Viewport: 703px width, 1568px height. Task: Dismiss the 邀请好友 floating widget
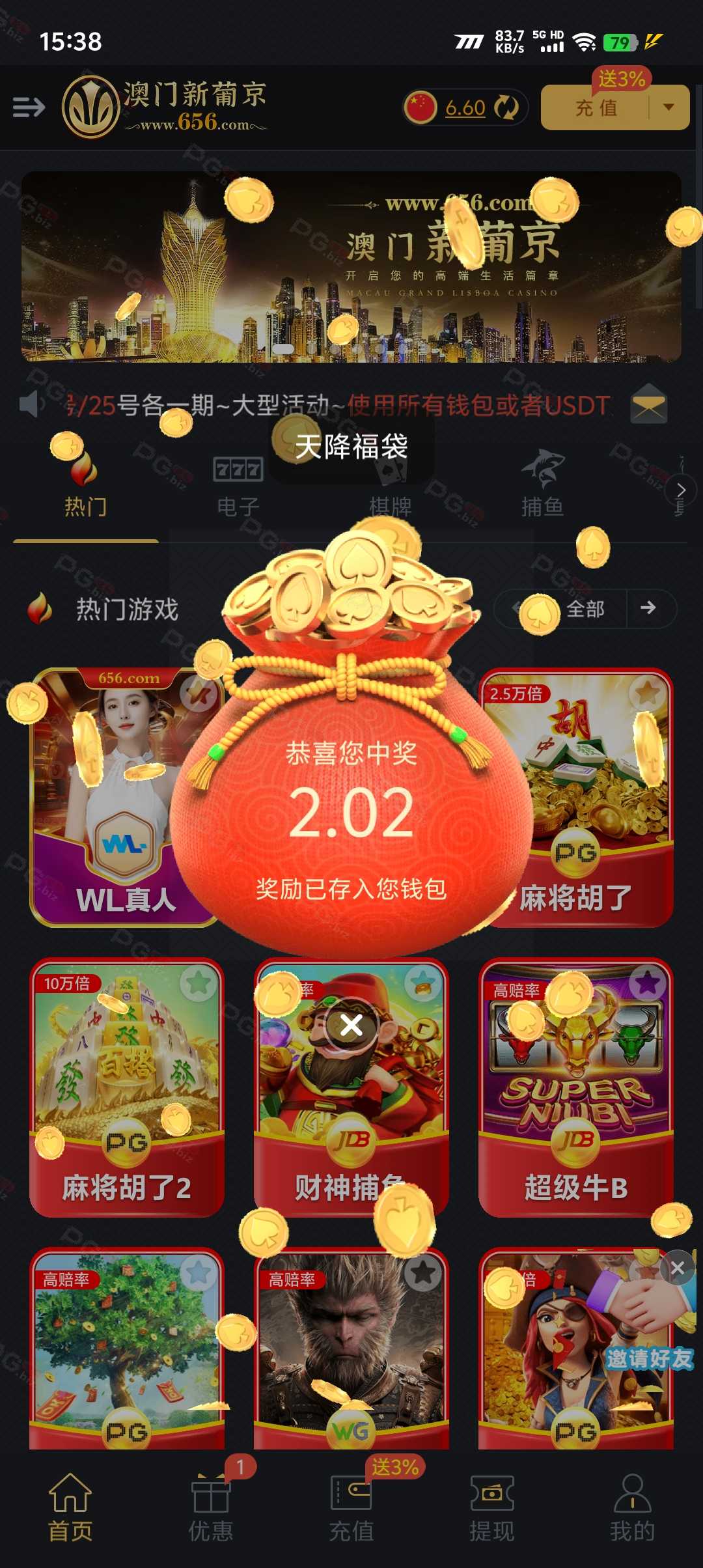click(678, 1267)
